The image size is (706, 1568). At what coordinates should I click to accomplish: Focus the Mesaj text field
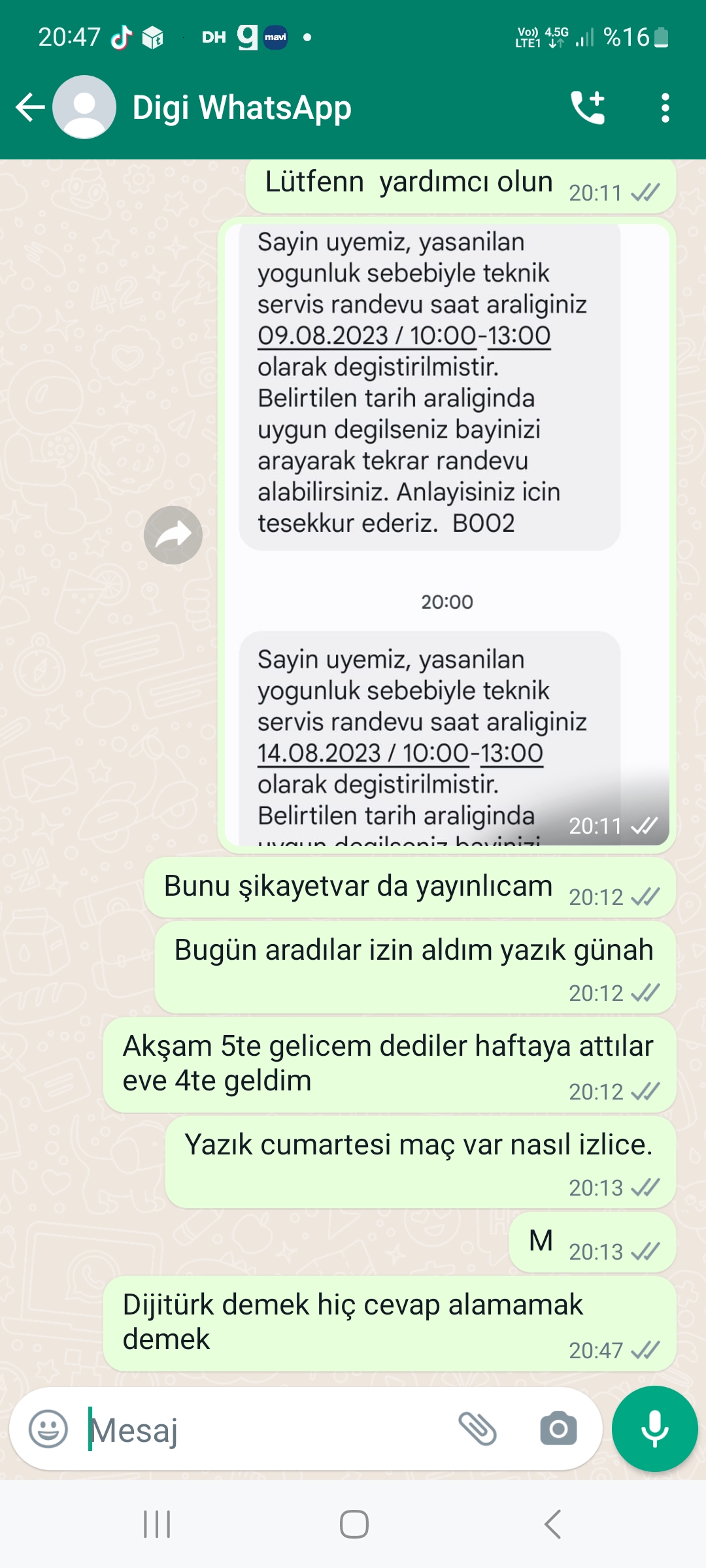pyautogui.click(x=265, y=1429)
